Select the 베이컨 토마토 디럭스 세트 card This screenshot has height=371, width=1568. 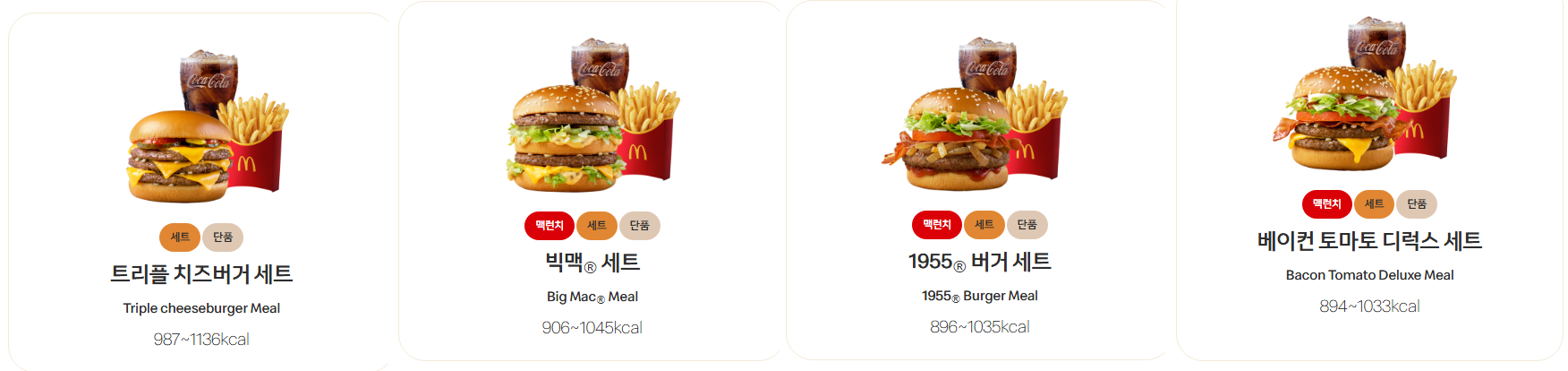pos(1369,179)
